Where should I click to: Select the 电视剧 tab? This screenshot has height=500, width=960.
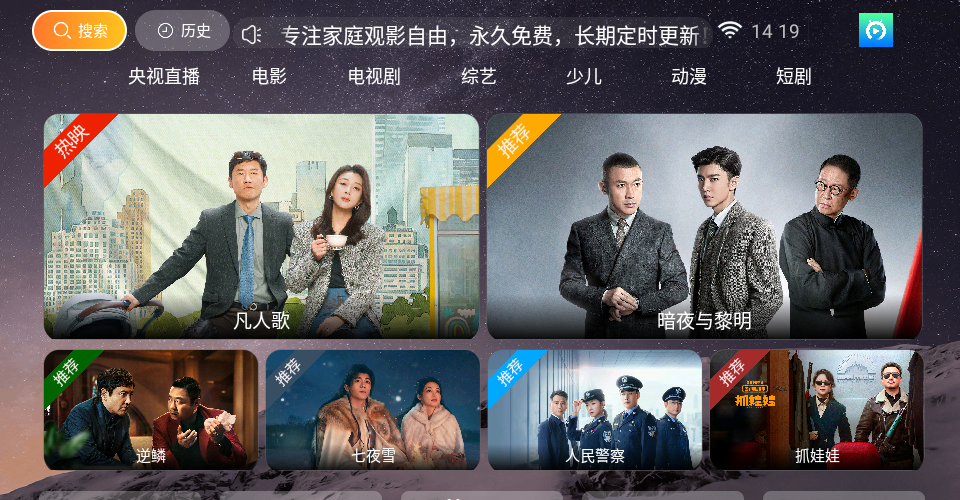(374, 76)
